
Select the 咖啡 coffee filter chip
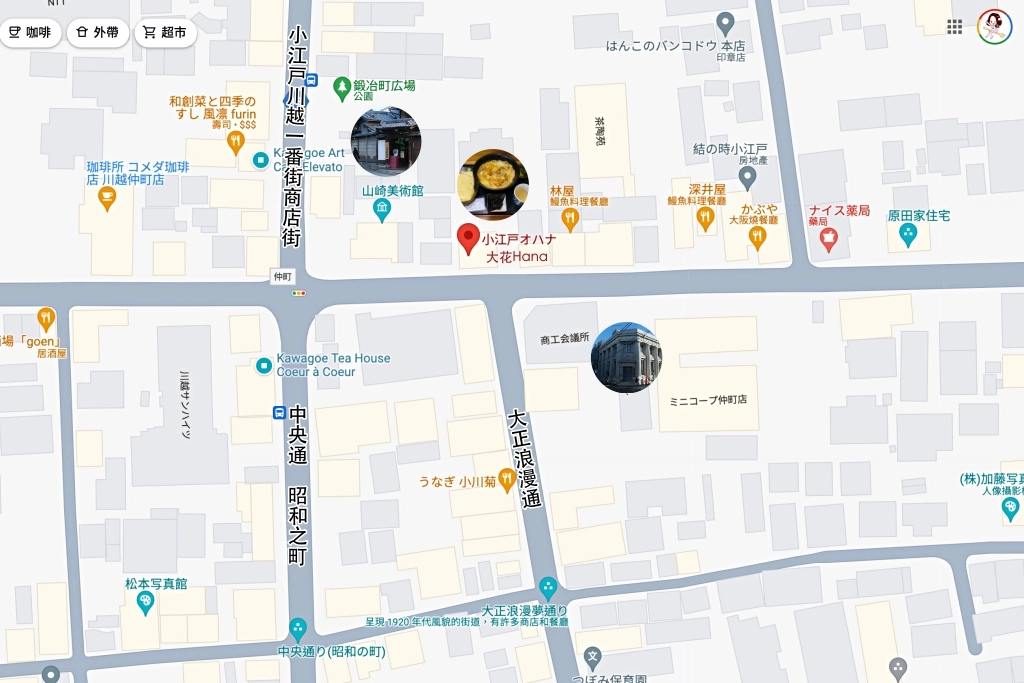pyautogui.click(x=29, y=33)
